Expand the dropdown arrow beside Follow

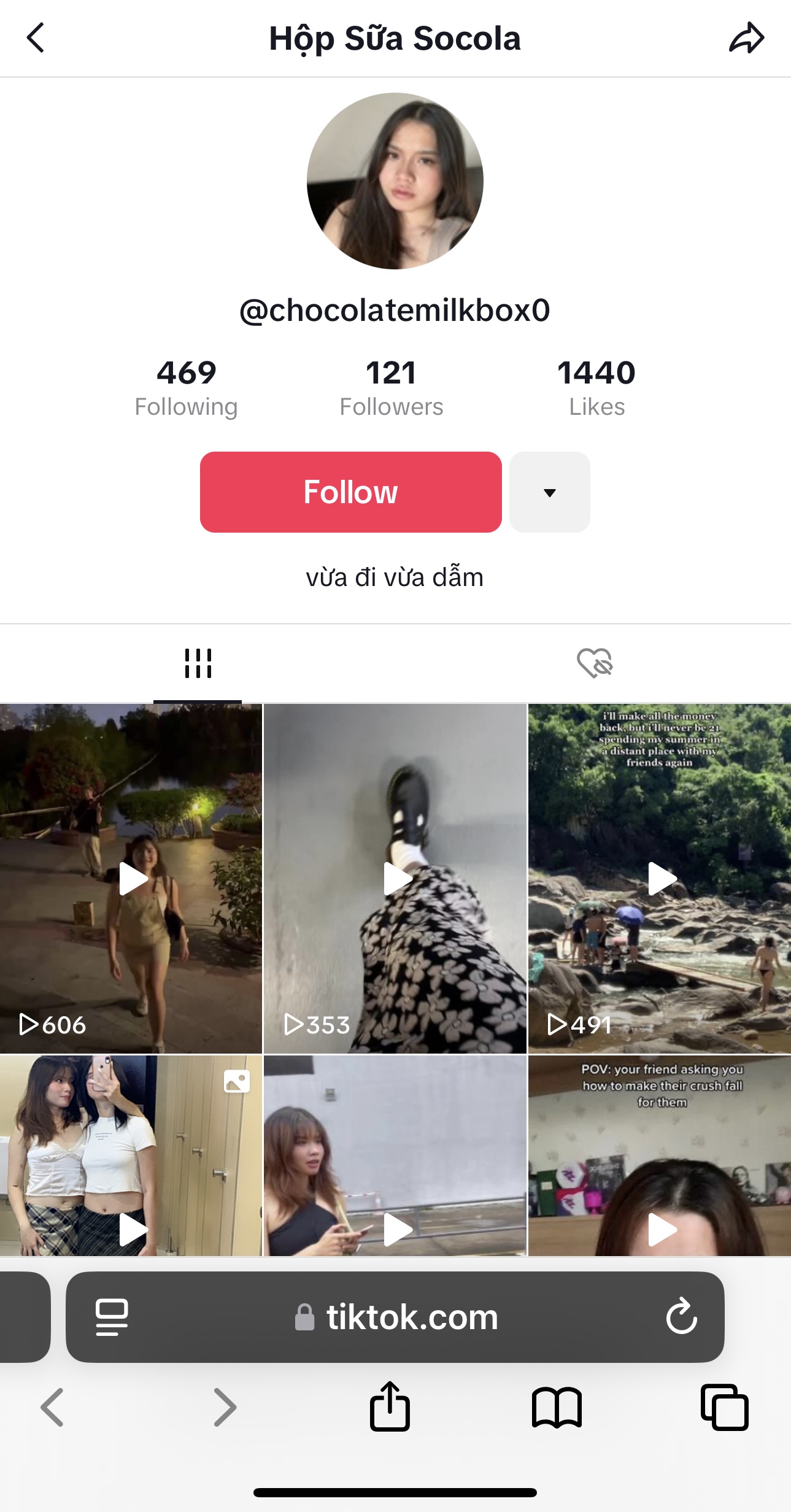(x=549, y=492)
